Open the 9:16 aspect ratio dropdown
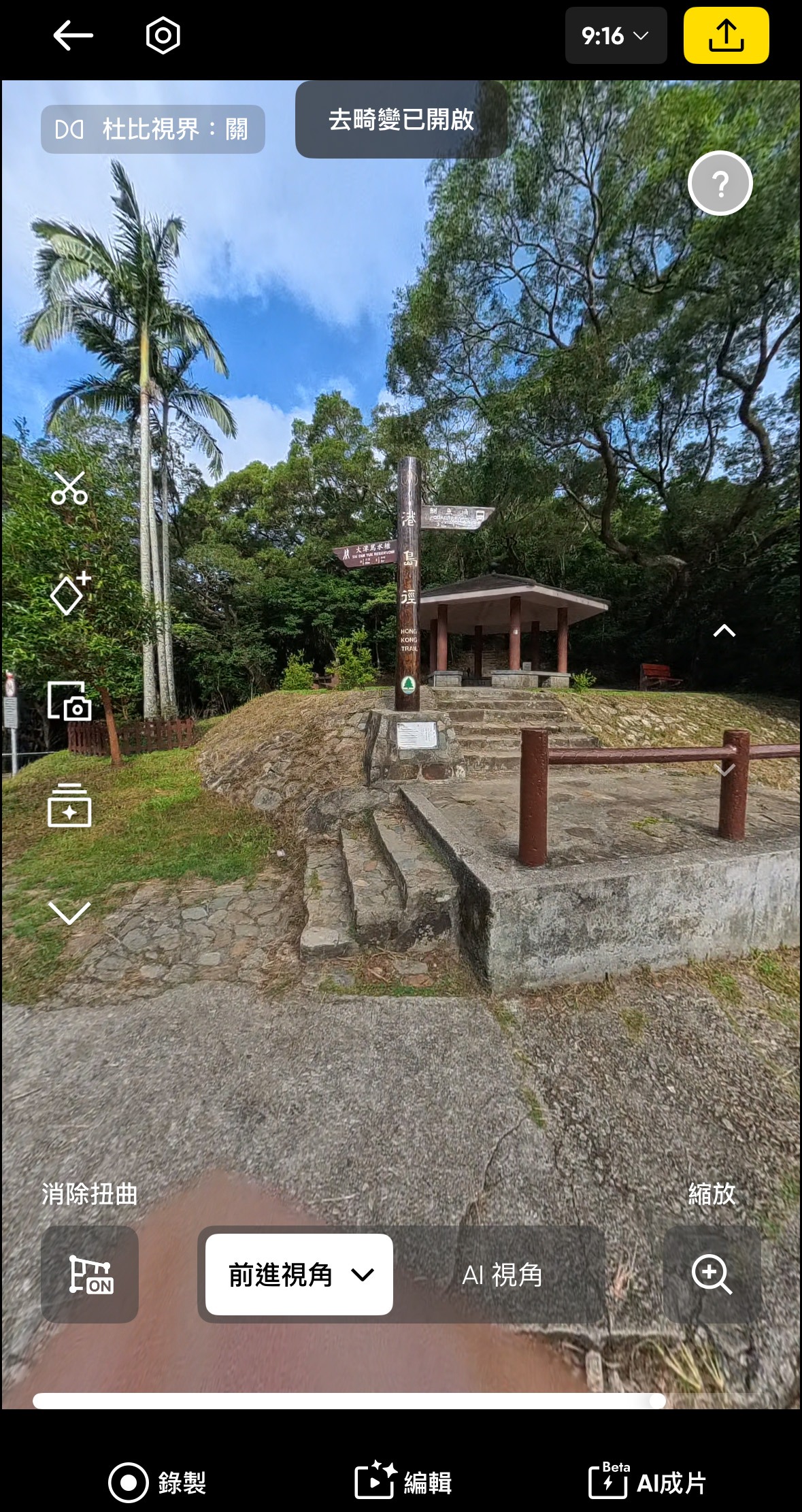Screen dimensions: 802x1512 click(x=615, y=35)
